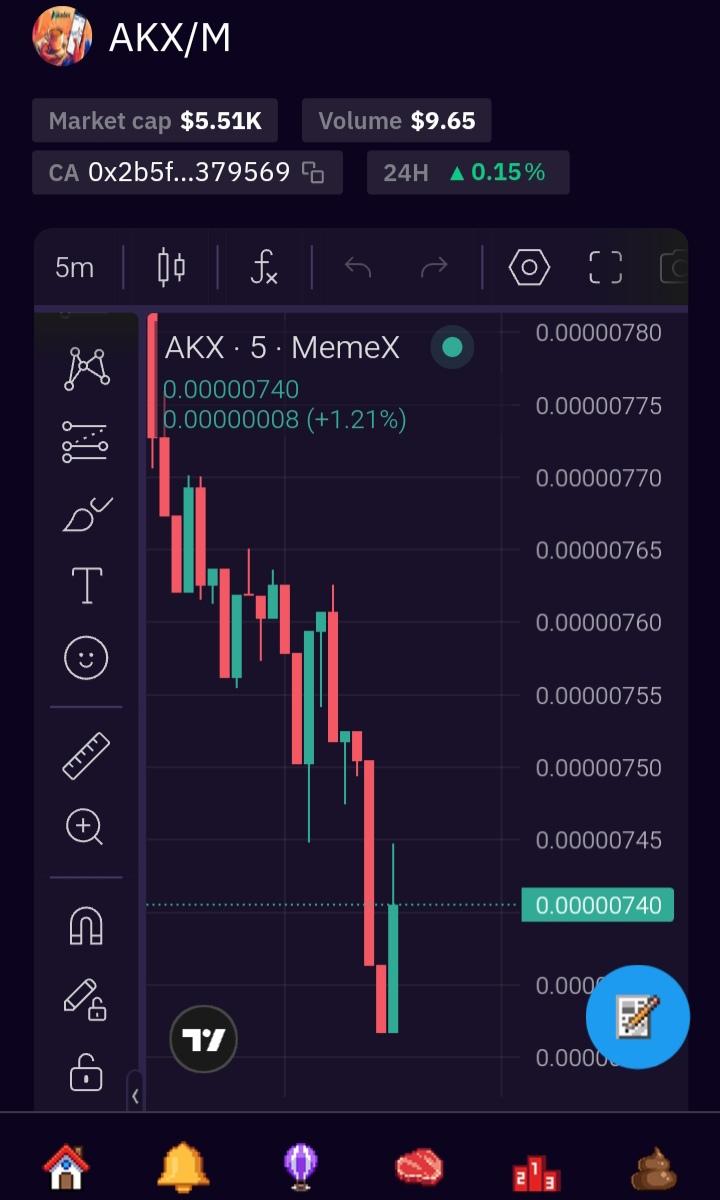Select the text annotation tool

86,586
